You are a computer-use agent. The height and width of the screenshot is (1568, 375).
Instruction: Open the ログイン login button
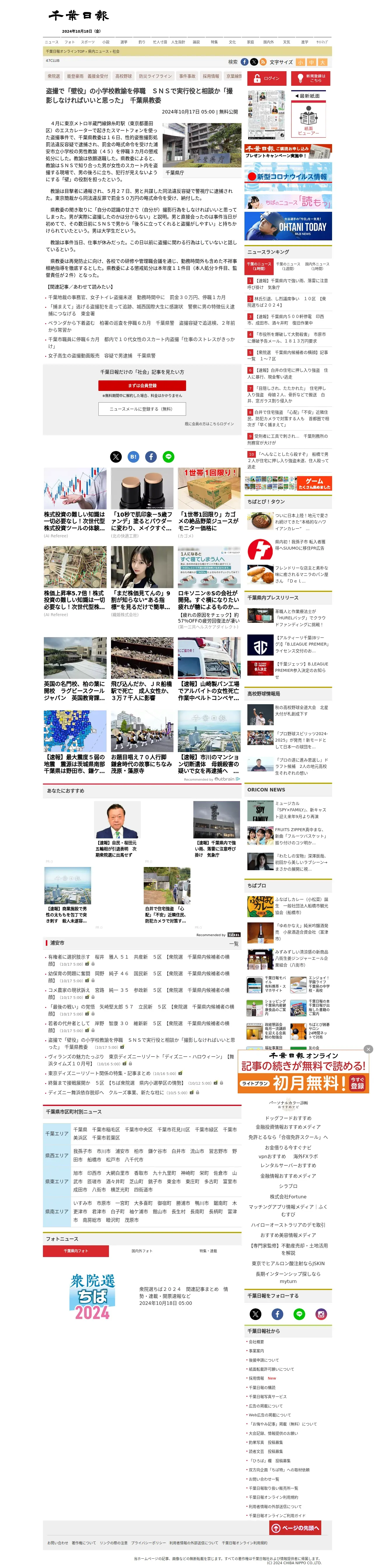266,78
